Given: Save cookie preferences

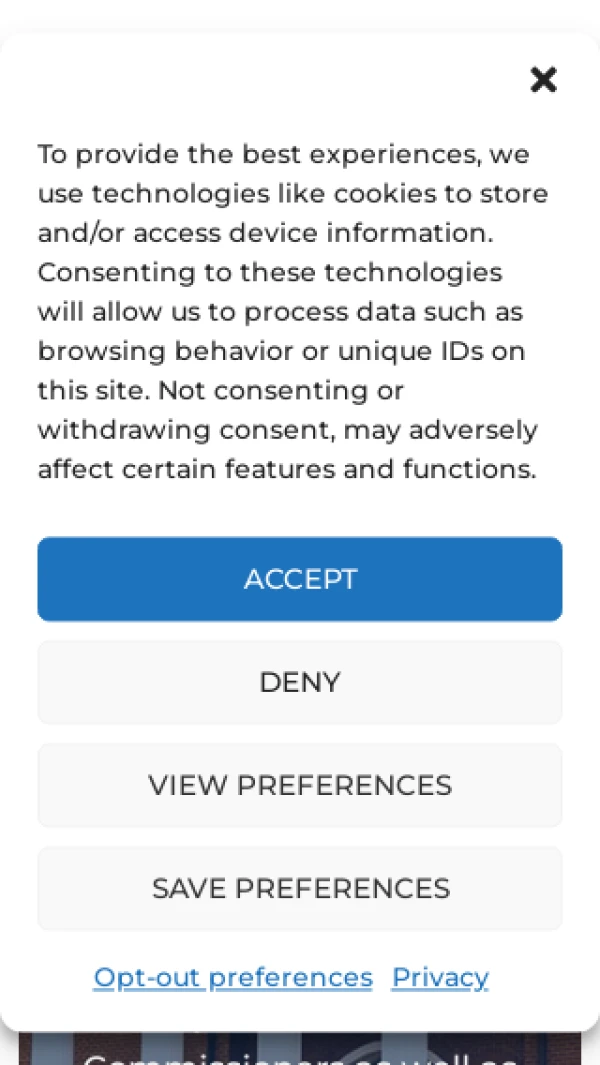Looking at the screenshot, I should click(x=300, y=888).
